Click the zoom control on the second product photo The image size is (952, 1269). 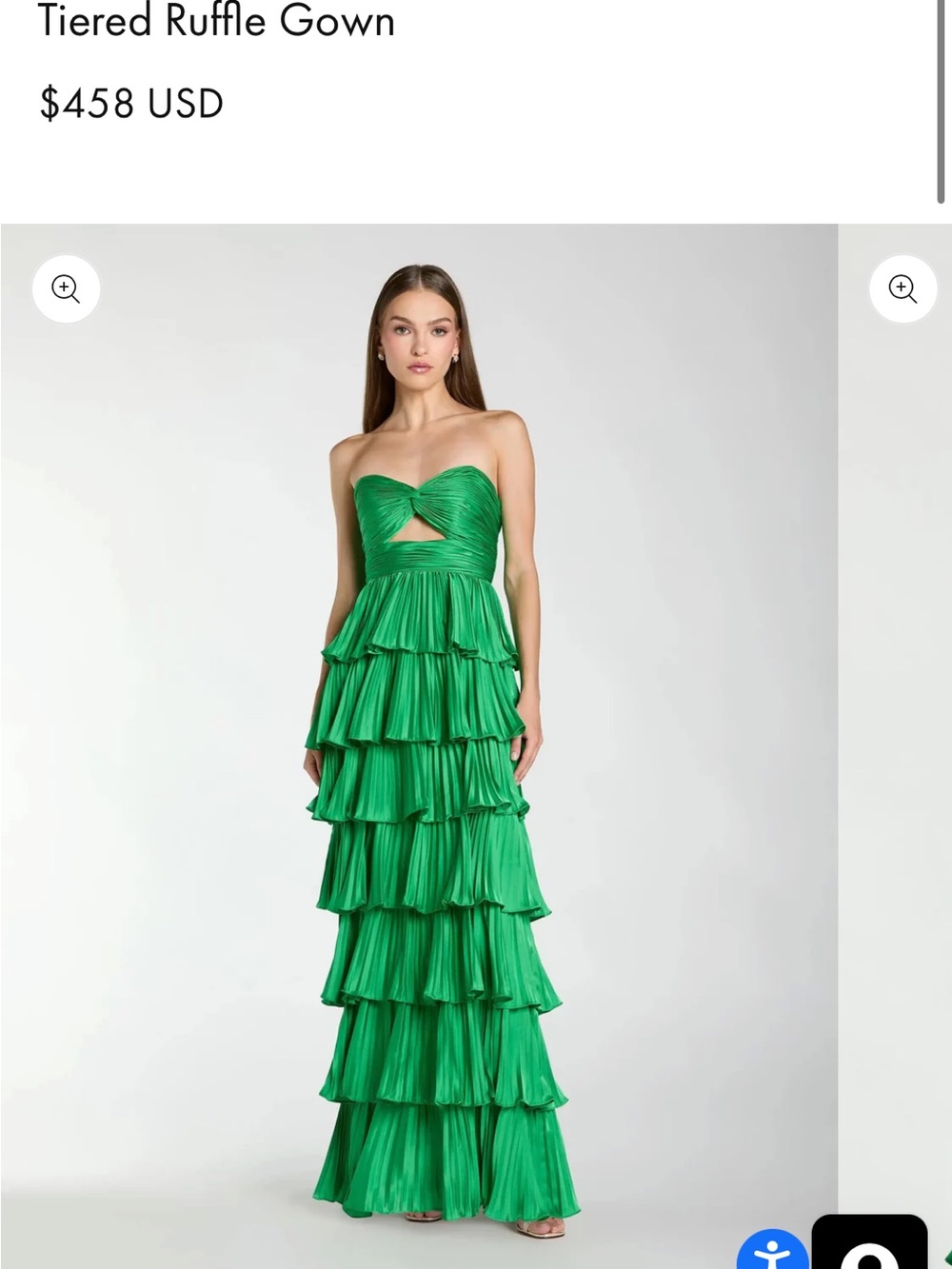pos(902,288)
